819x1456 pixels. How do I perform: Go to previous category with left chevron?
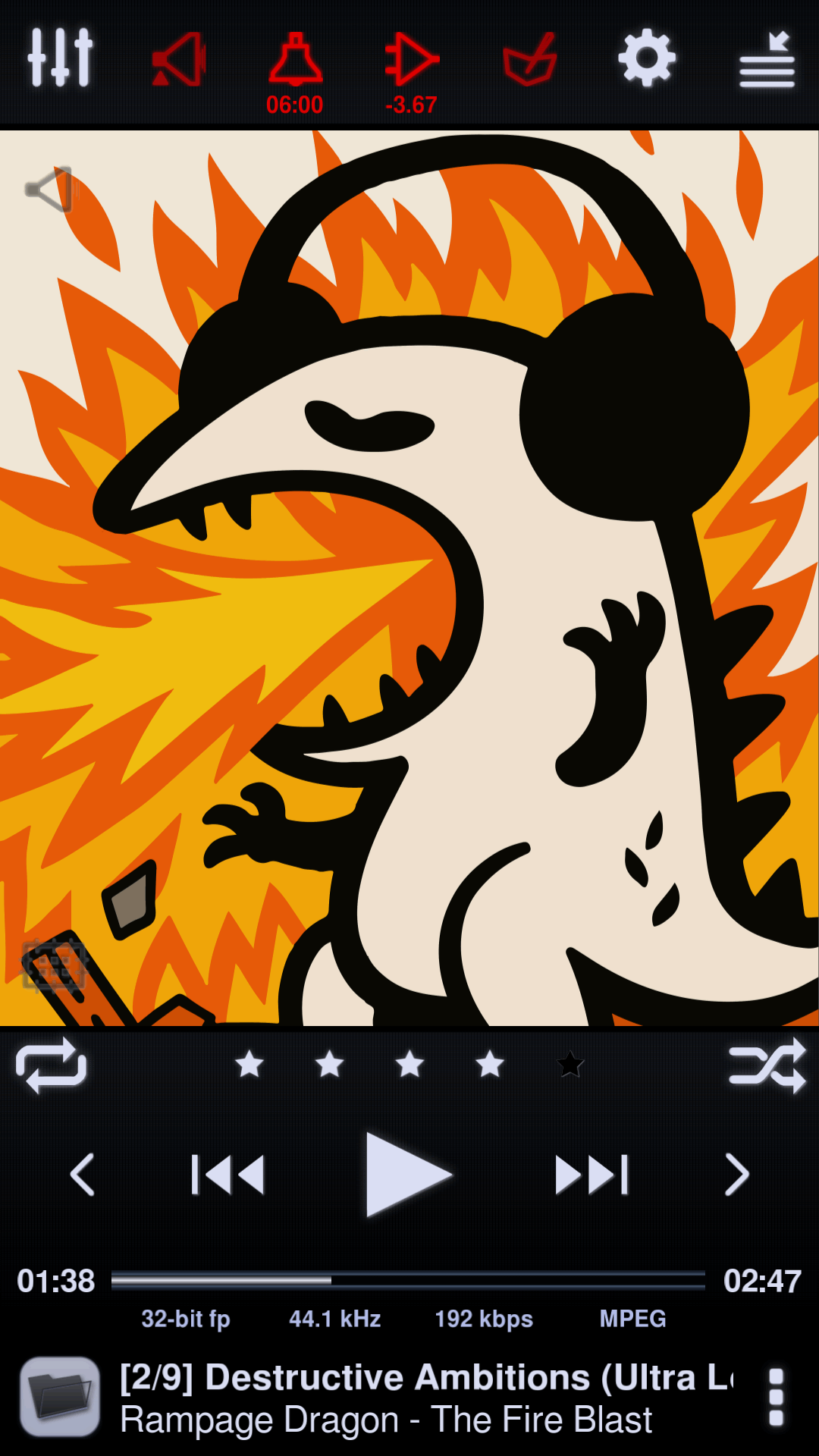83,1174
